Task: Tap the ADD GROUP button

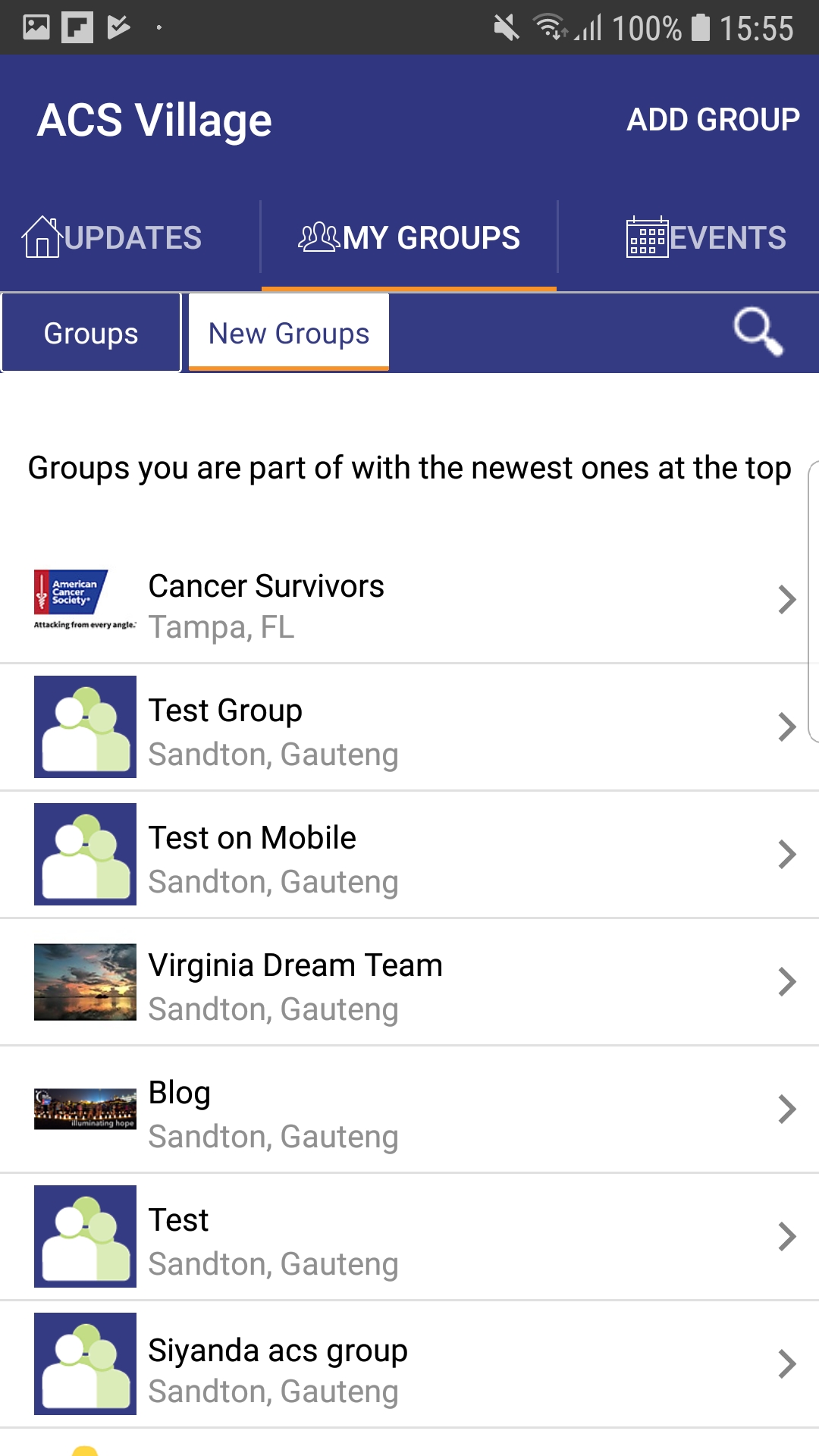Action: [x=713, y=120]
